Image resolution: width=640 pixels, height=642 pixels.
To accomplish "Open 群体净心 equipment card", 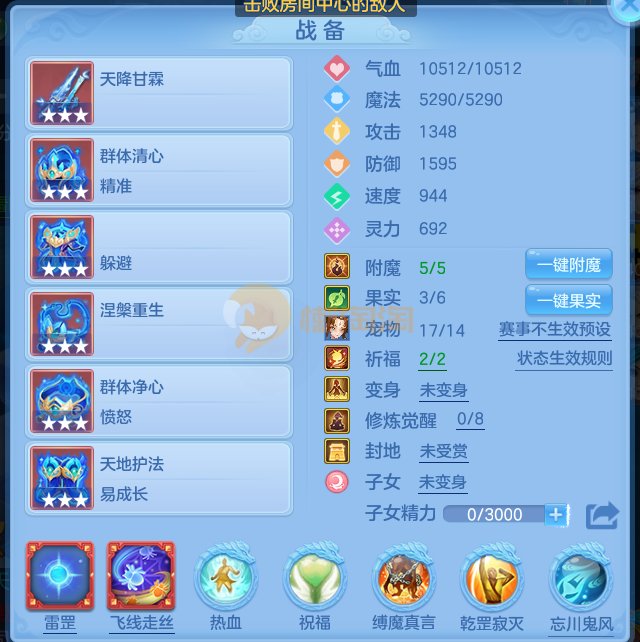I will tap(160, 401).
